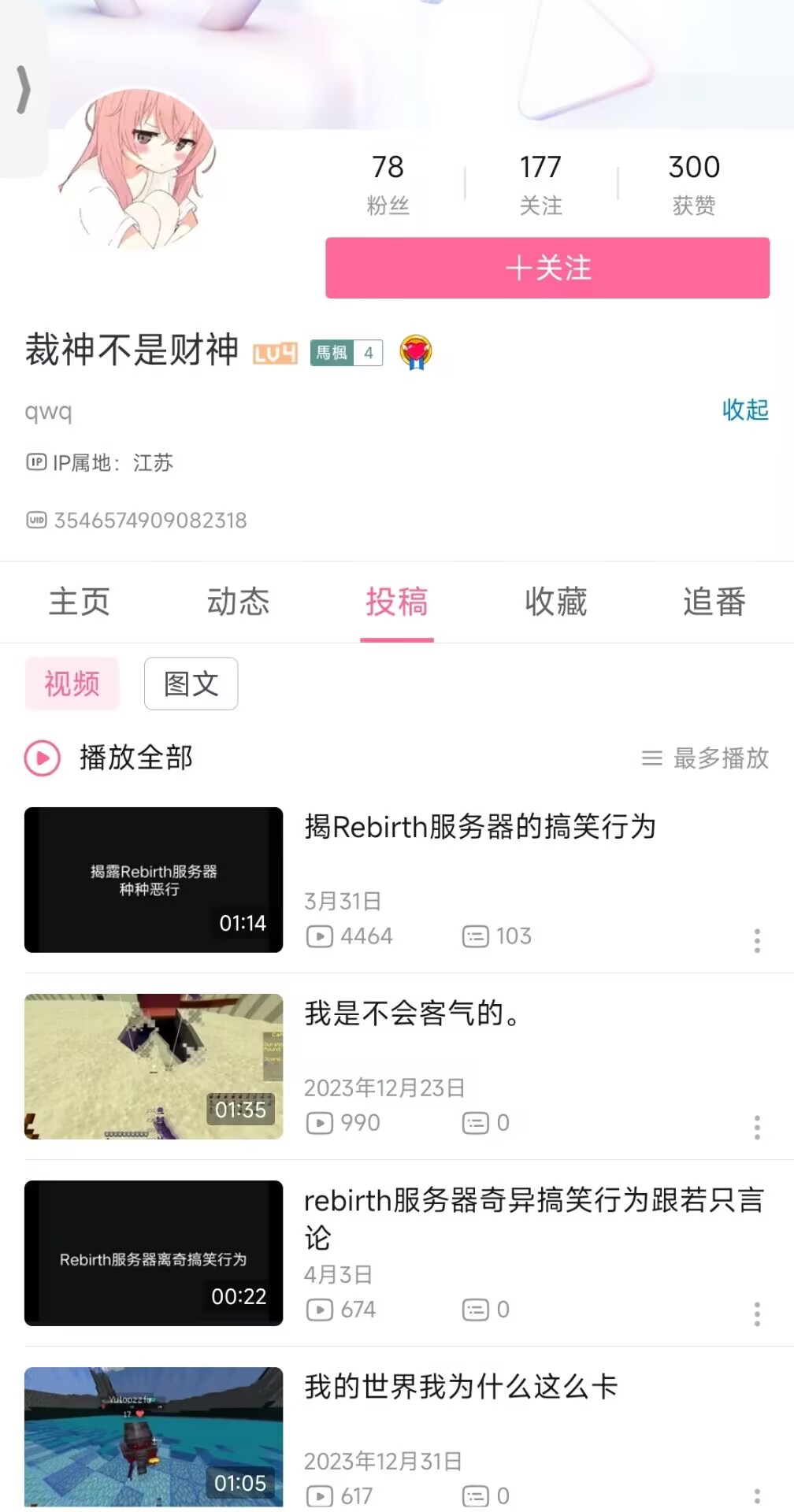Select the 视频 filter chip
794x1512 pixels.
72,684
